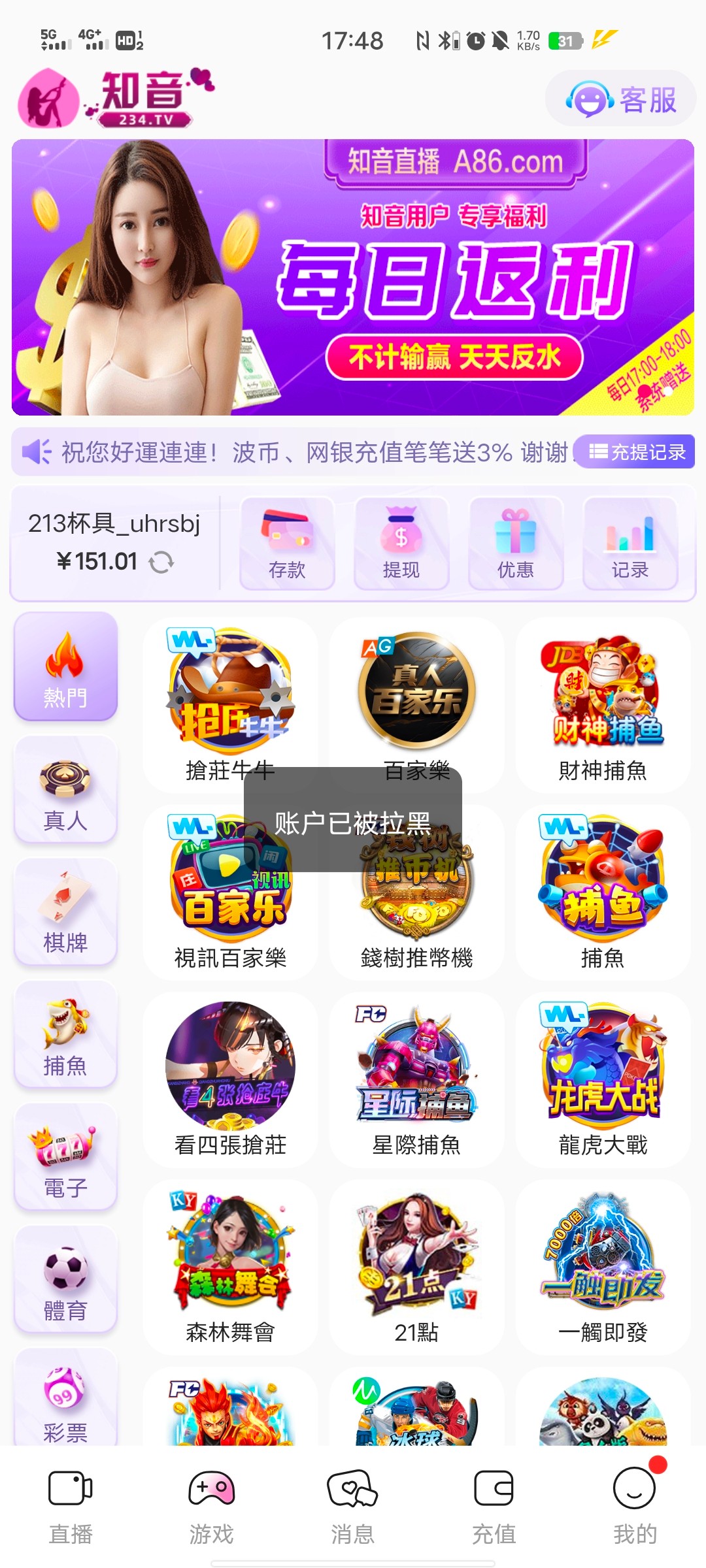Open the 星際捕魚 game
Viewport: 706px width, 1568px height.
point(416,1079)
